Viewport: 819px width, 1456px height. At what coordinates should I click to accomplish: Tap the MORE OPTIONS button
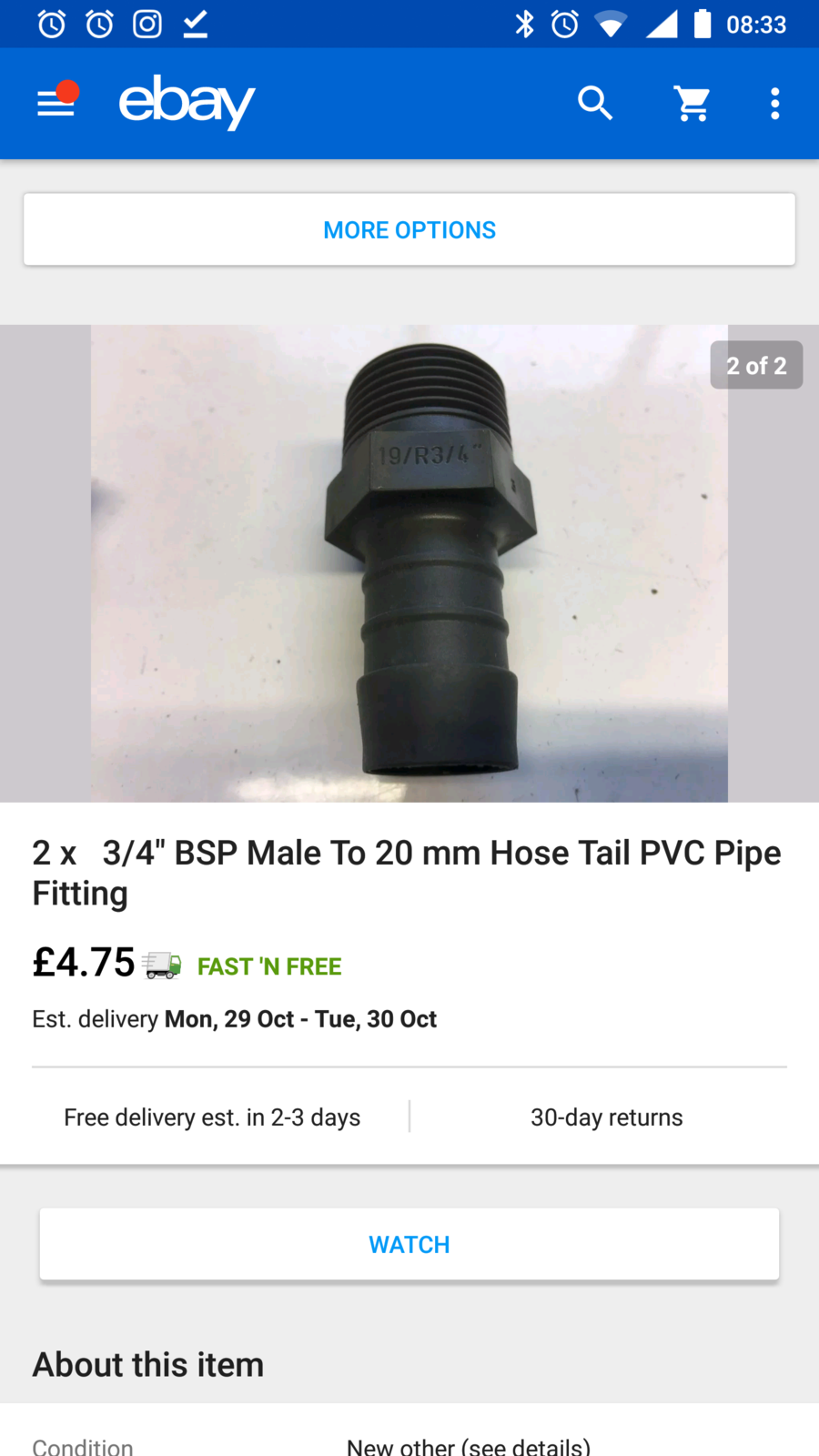[409, 230]
